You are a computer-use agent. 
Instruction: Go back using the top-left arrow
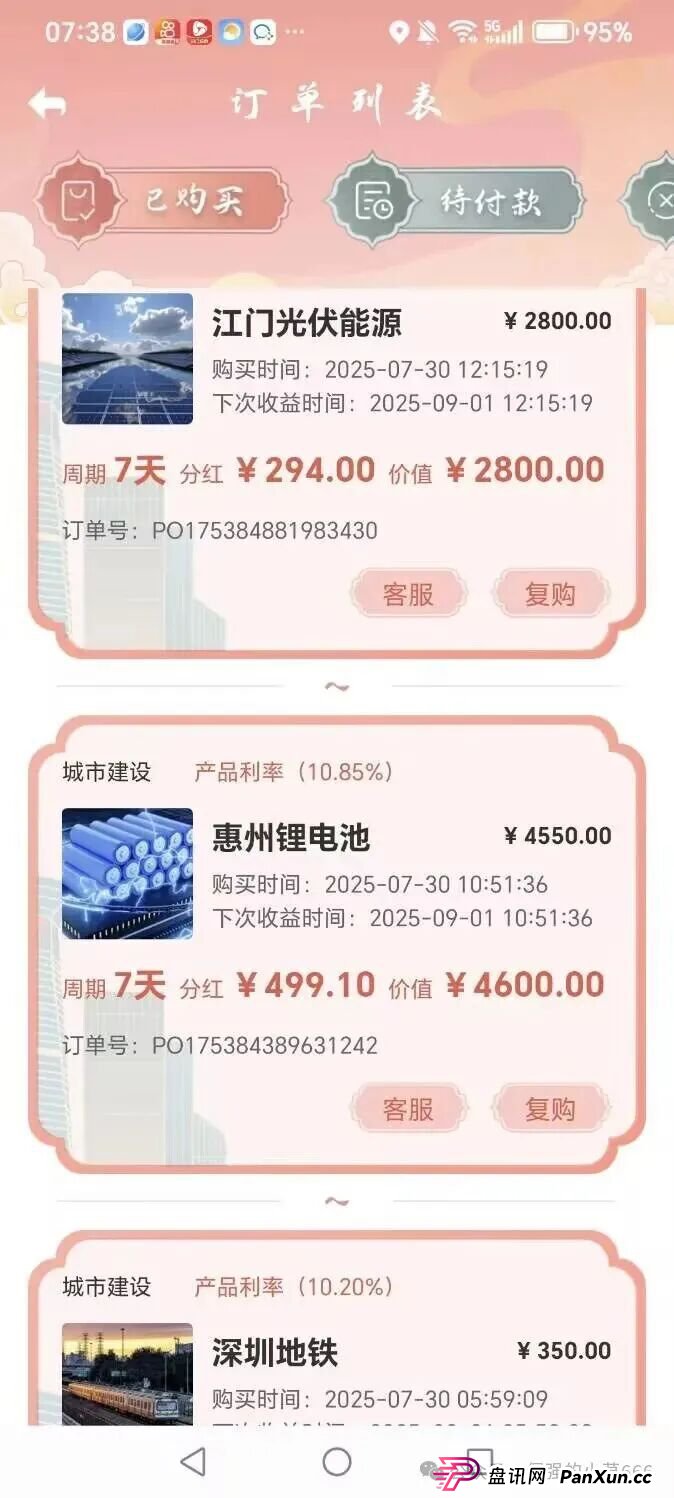[x=47, y=103]
